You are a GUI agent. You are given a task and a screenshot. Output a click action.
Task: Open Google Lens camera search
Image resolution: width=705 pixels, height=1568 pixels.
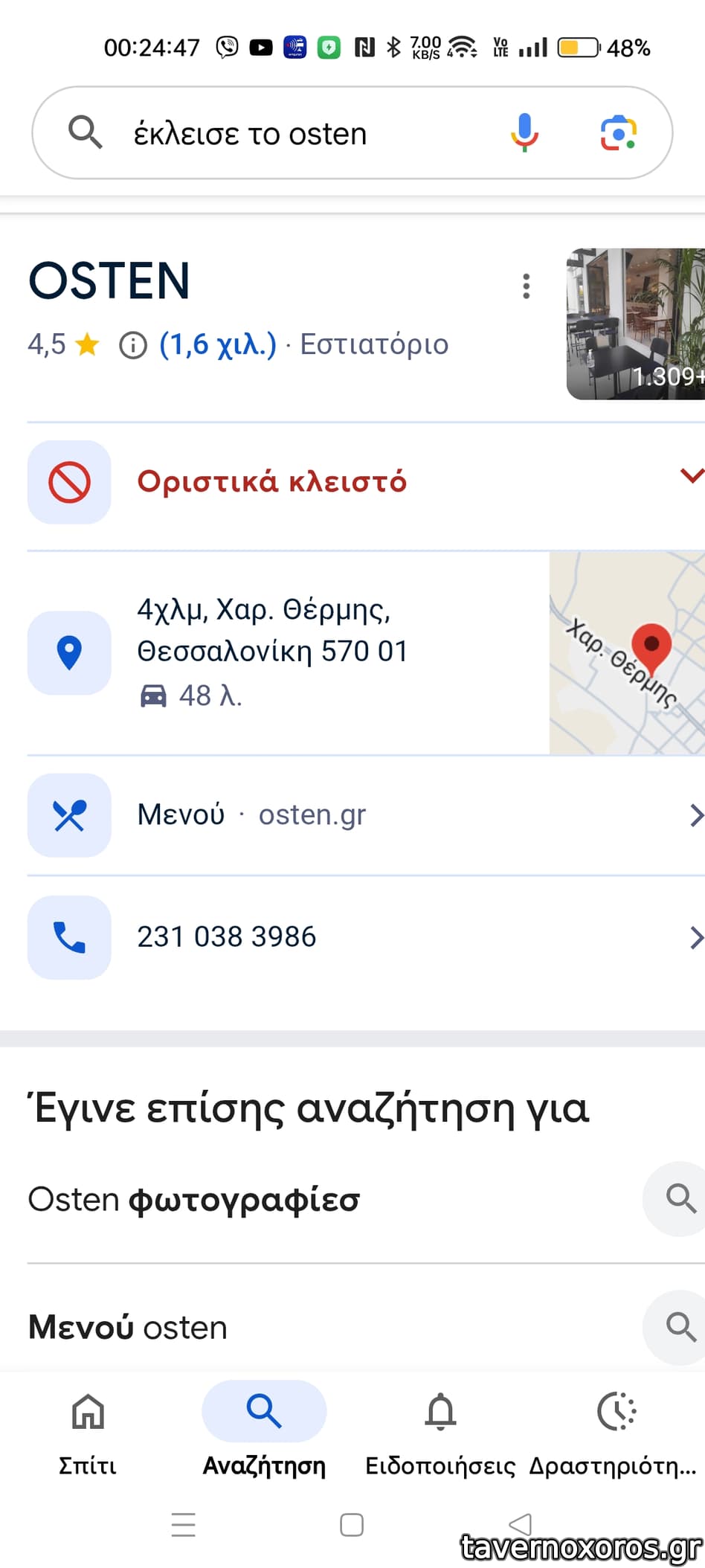click(618, 133)
